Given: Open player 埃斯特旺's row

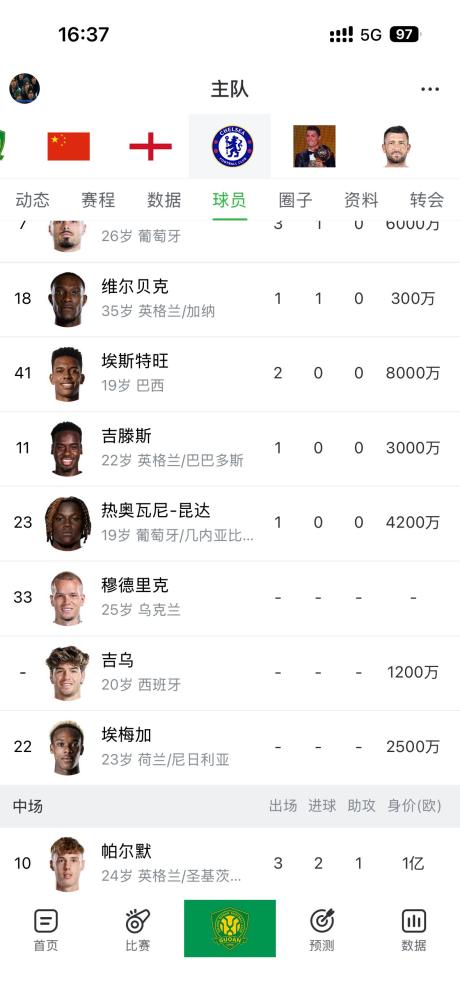Looking at the screenshot, I should pos(230,374).
